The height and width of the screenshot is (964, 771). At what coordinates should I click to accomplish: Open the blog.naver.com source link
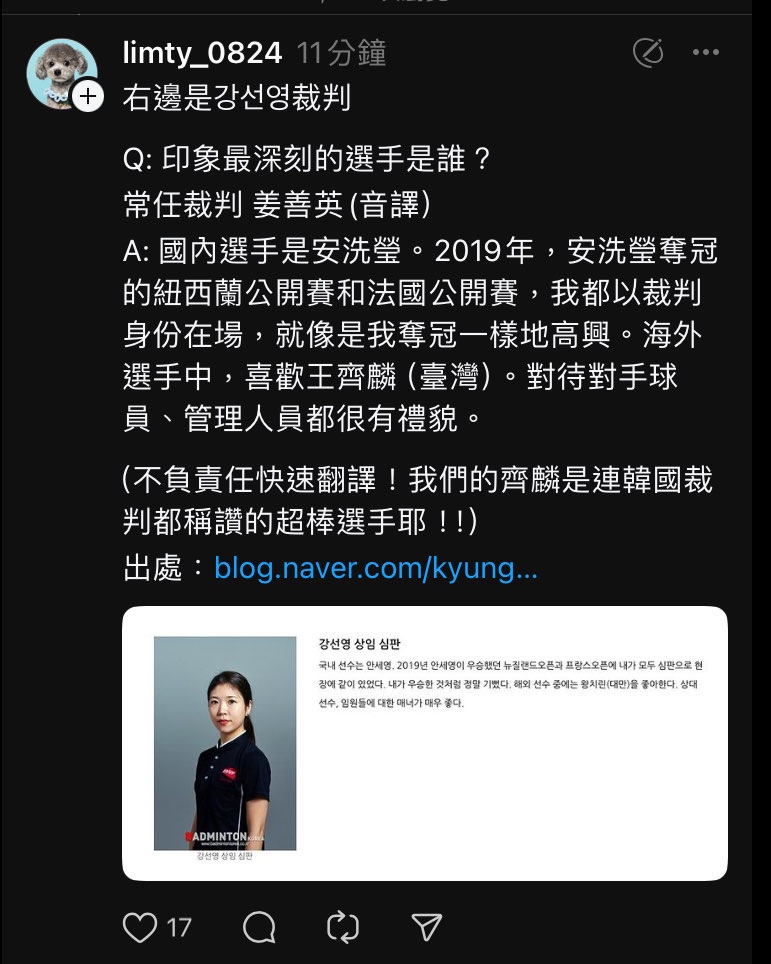coord(376,569)
